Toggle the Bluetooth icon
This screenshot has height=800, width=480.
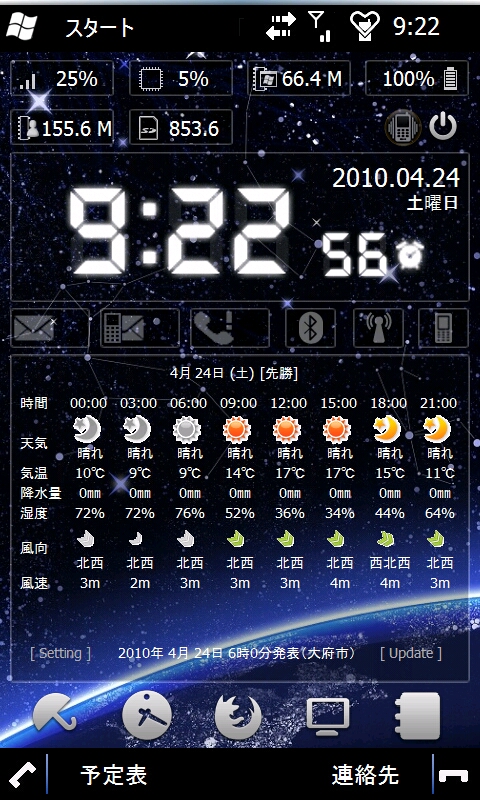[x=310, y=329]
